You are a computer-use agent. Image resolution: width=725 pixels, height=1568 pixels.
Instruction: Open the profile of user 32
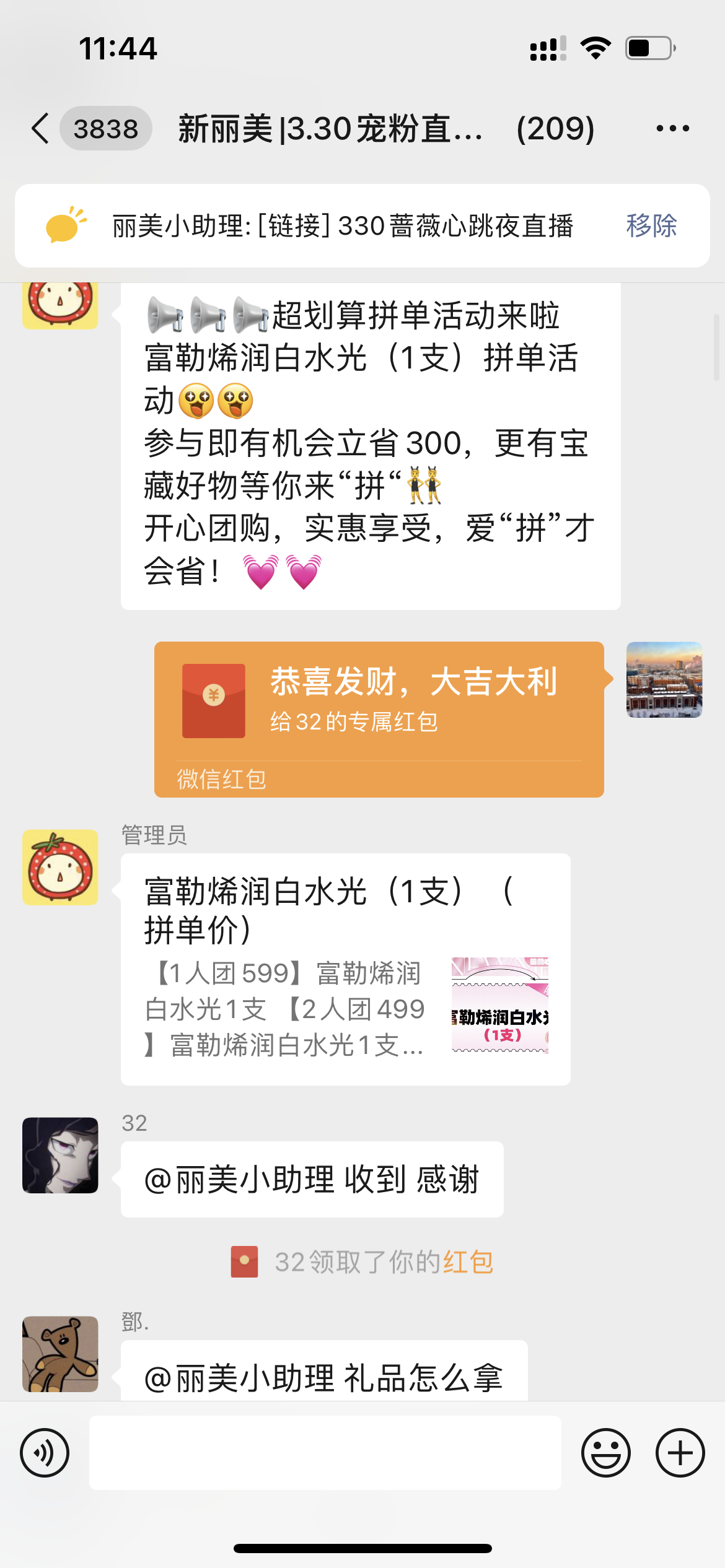click(60, 1155)
